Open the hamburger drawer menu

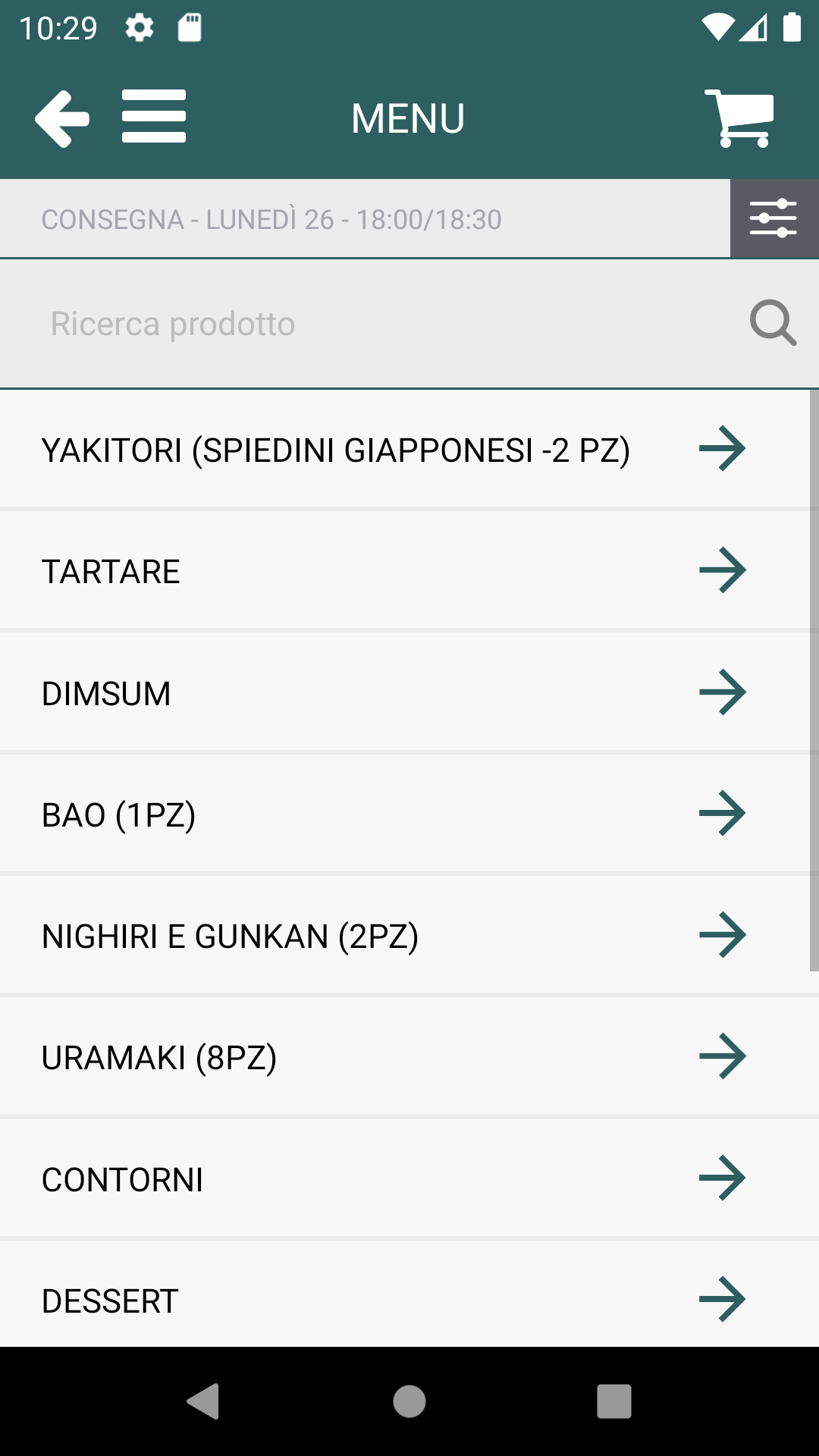pos(154,117)
